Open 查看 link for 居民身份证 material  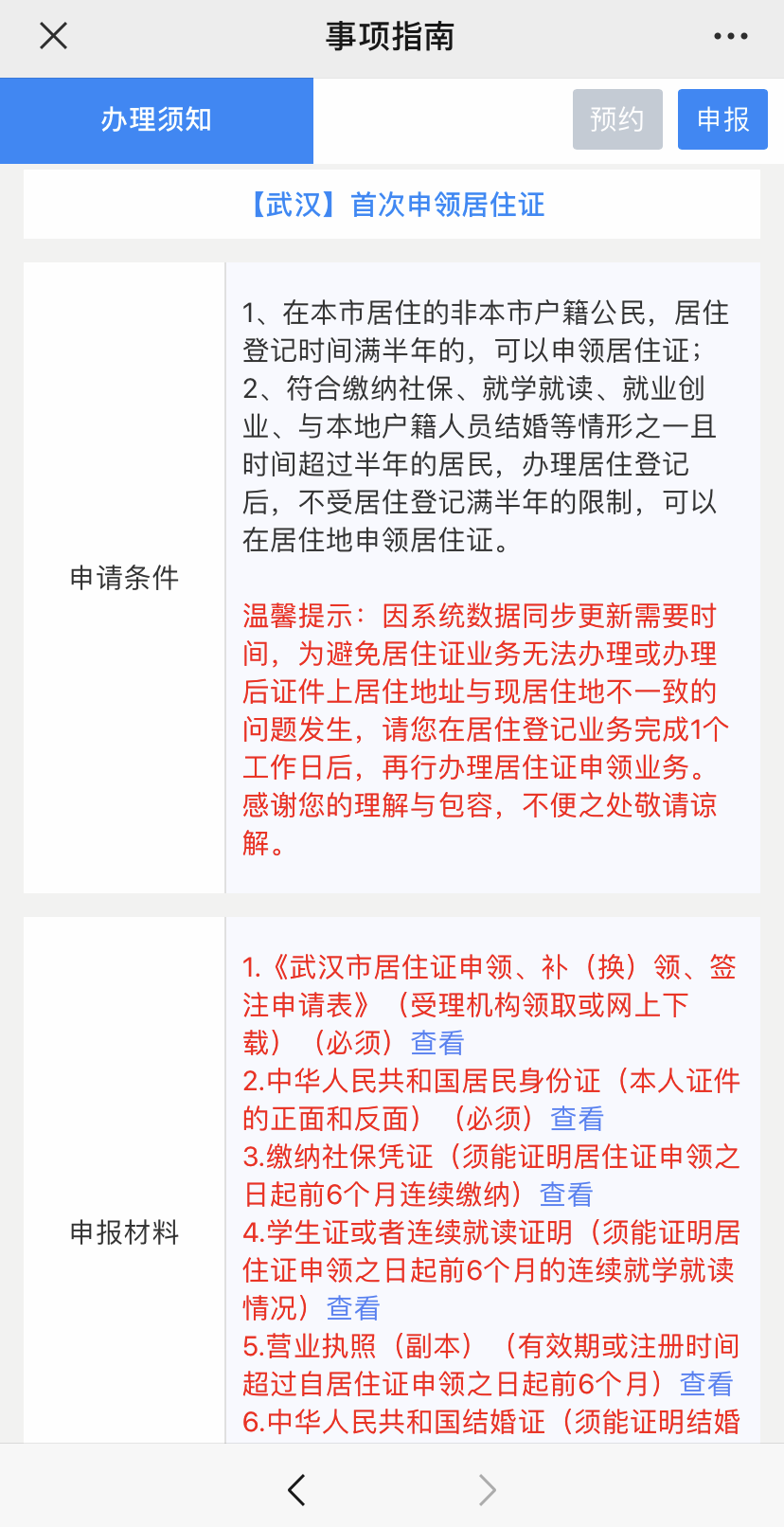click(577, 1119)
